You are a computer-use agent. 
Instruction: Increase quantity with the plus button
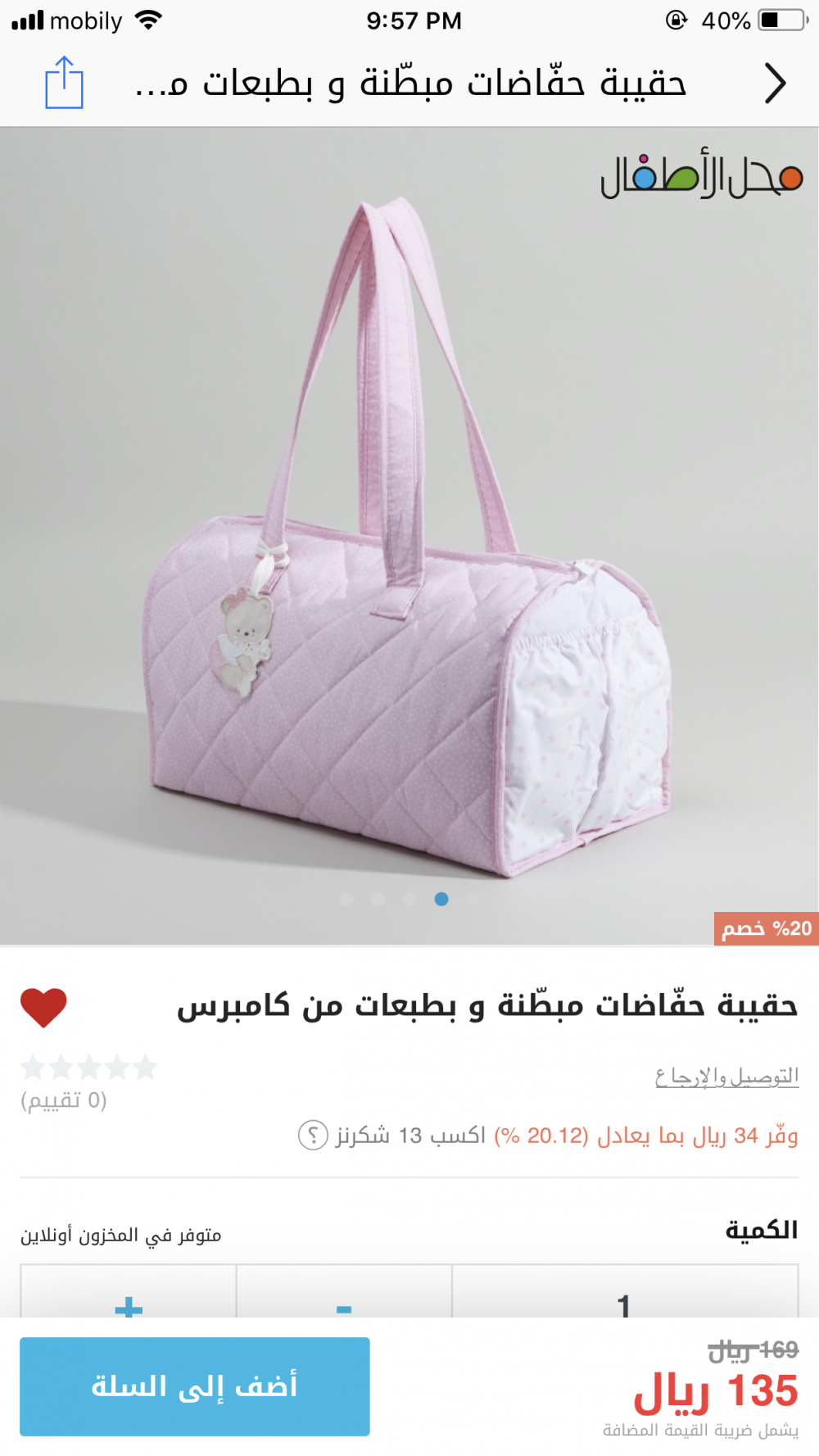(129, 1304)
